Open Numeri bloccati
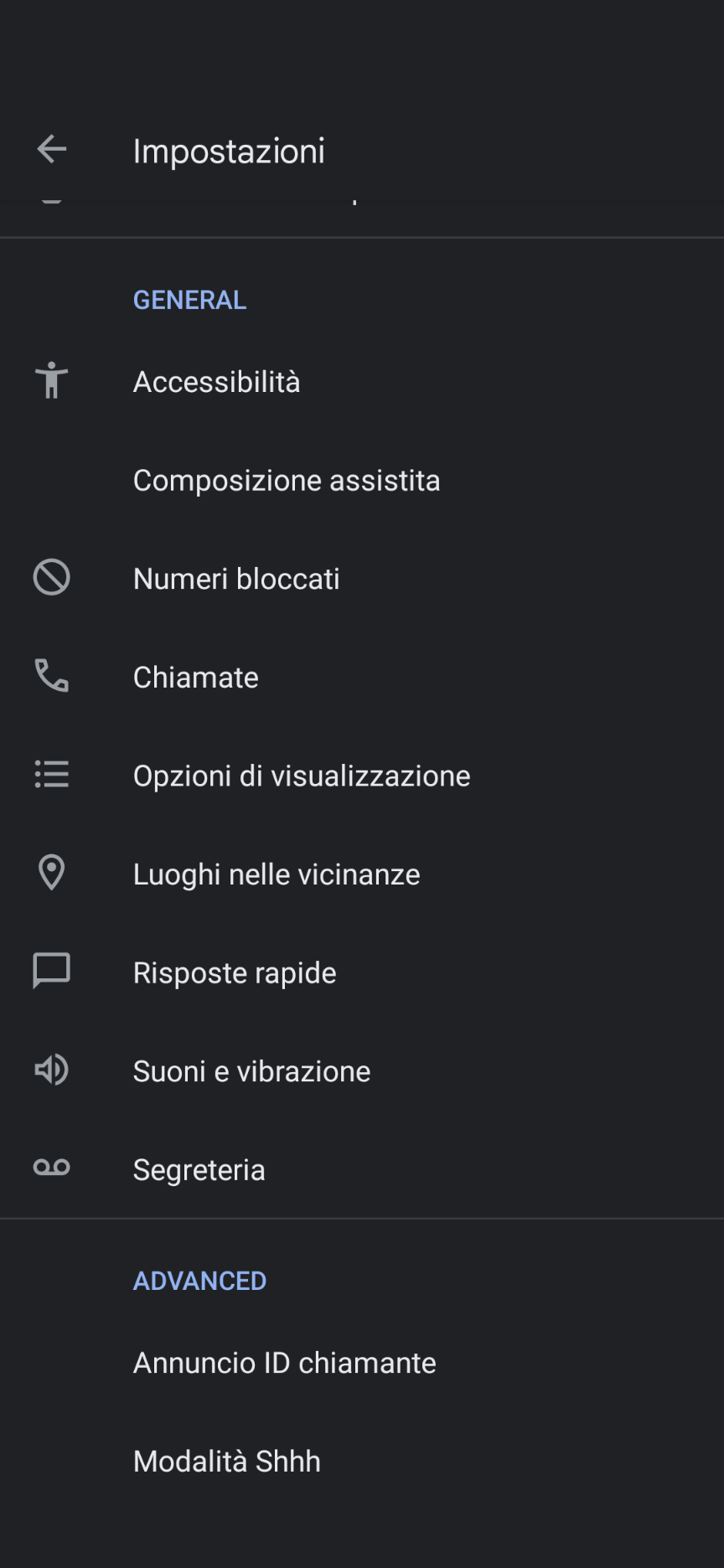This screenshot has height=1568, width=724. [362, 579]
